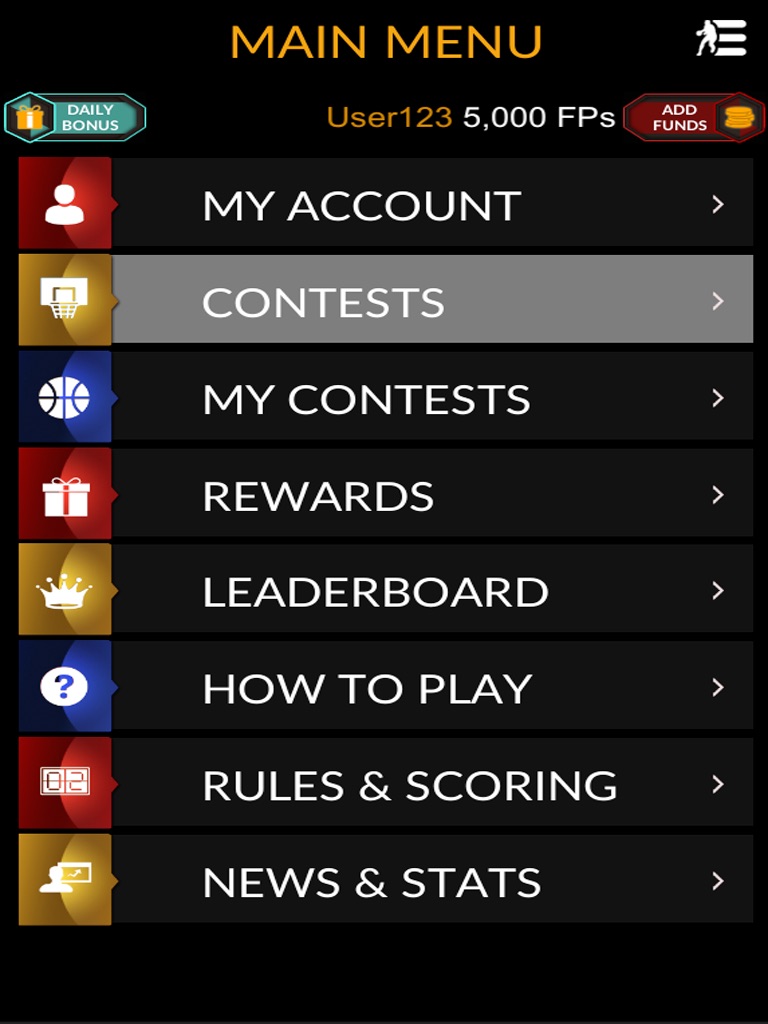Open How To Play guide
The image size is (768, 1024).
385,688
